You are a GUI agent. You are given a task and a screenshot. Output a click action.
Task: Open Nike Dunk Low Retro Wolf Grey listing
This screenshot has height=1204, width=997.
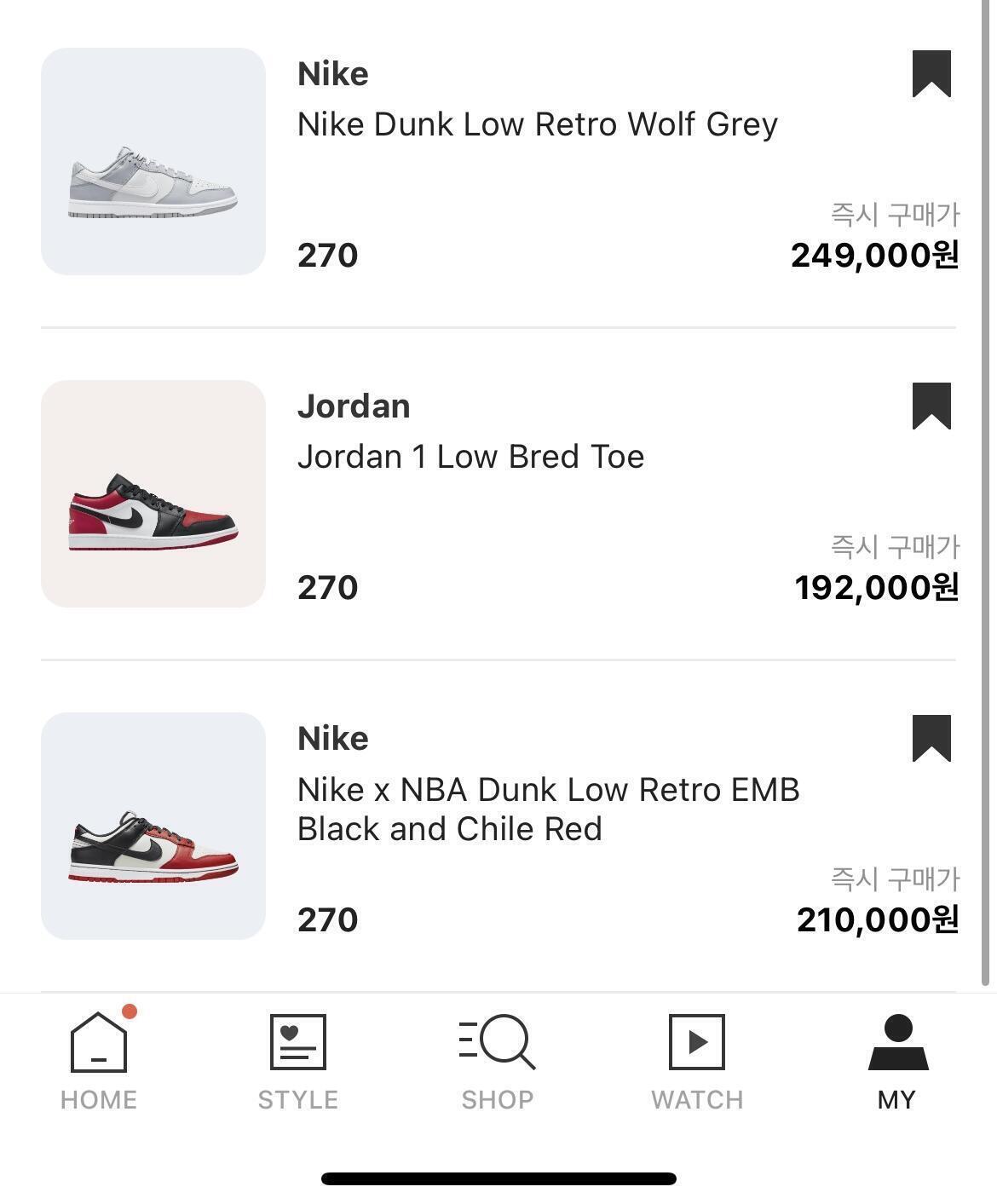[x=537, y=125]
